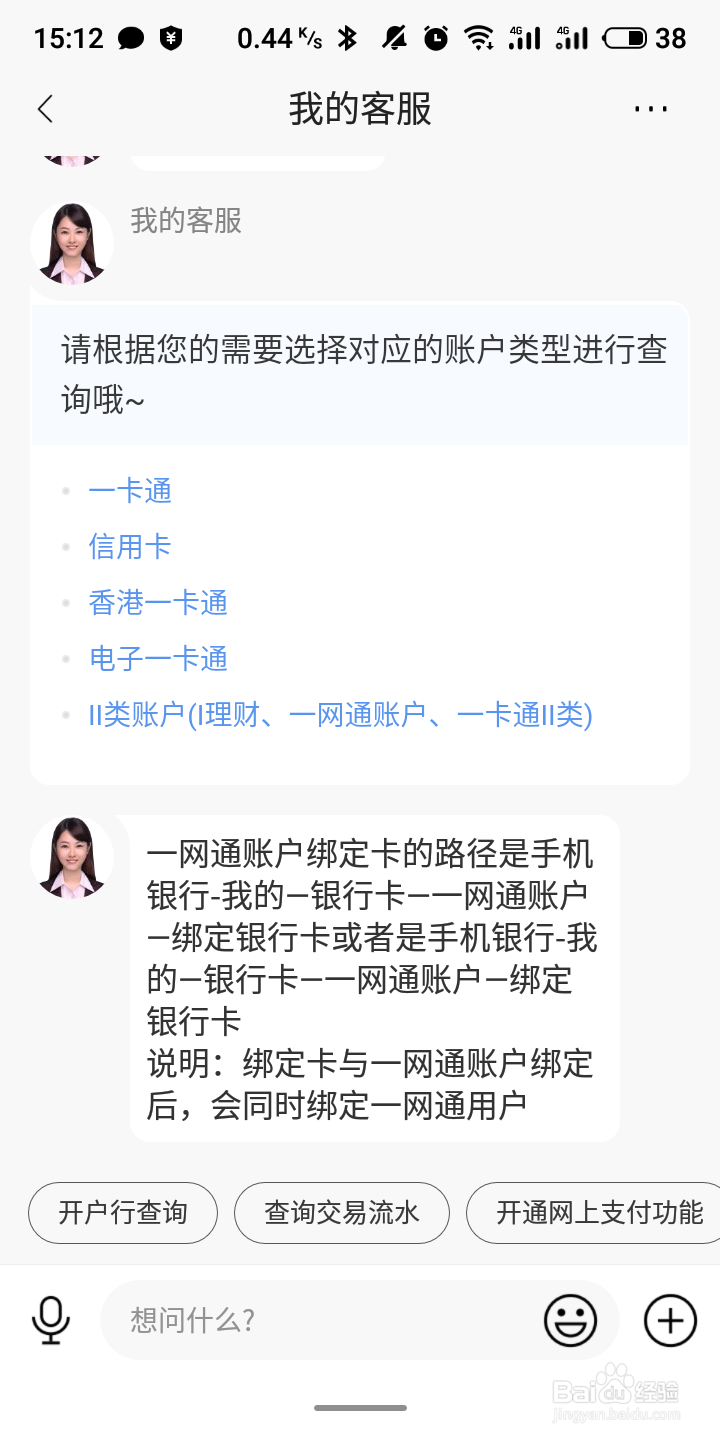
Task: Open the emoji picker icon
Action: (x=569, y=1320)
